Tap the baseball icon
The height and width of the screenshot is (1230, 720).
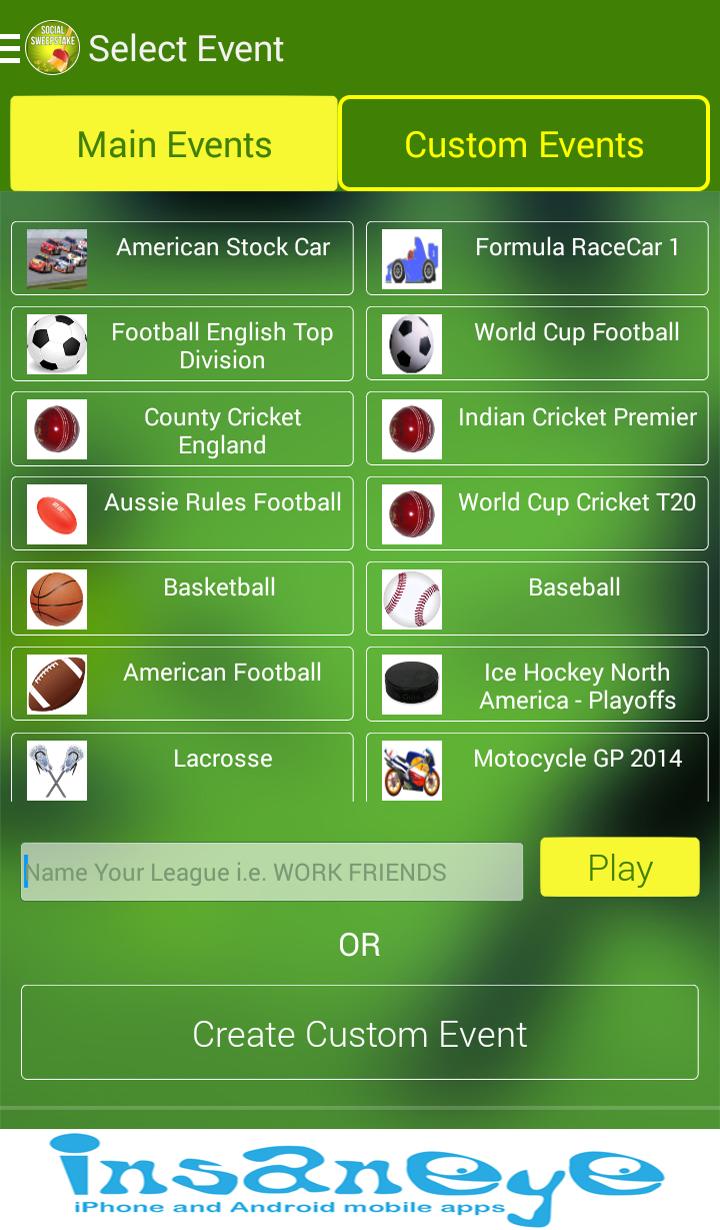point(411,598)
